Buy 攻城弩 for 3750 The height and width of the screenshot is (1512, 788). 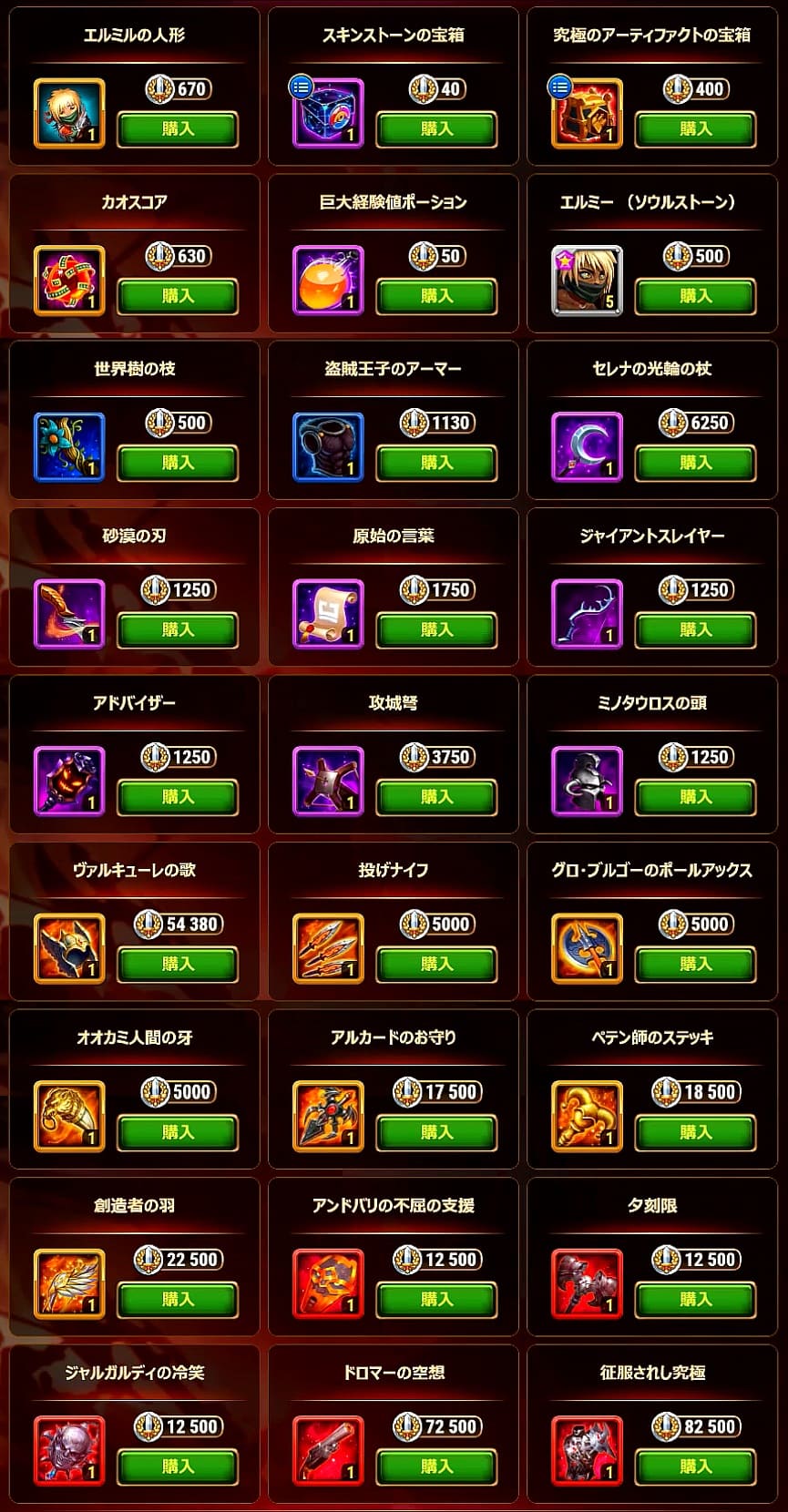click(x=436, y=797)
